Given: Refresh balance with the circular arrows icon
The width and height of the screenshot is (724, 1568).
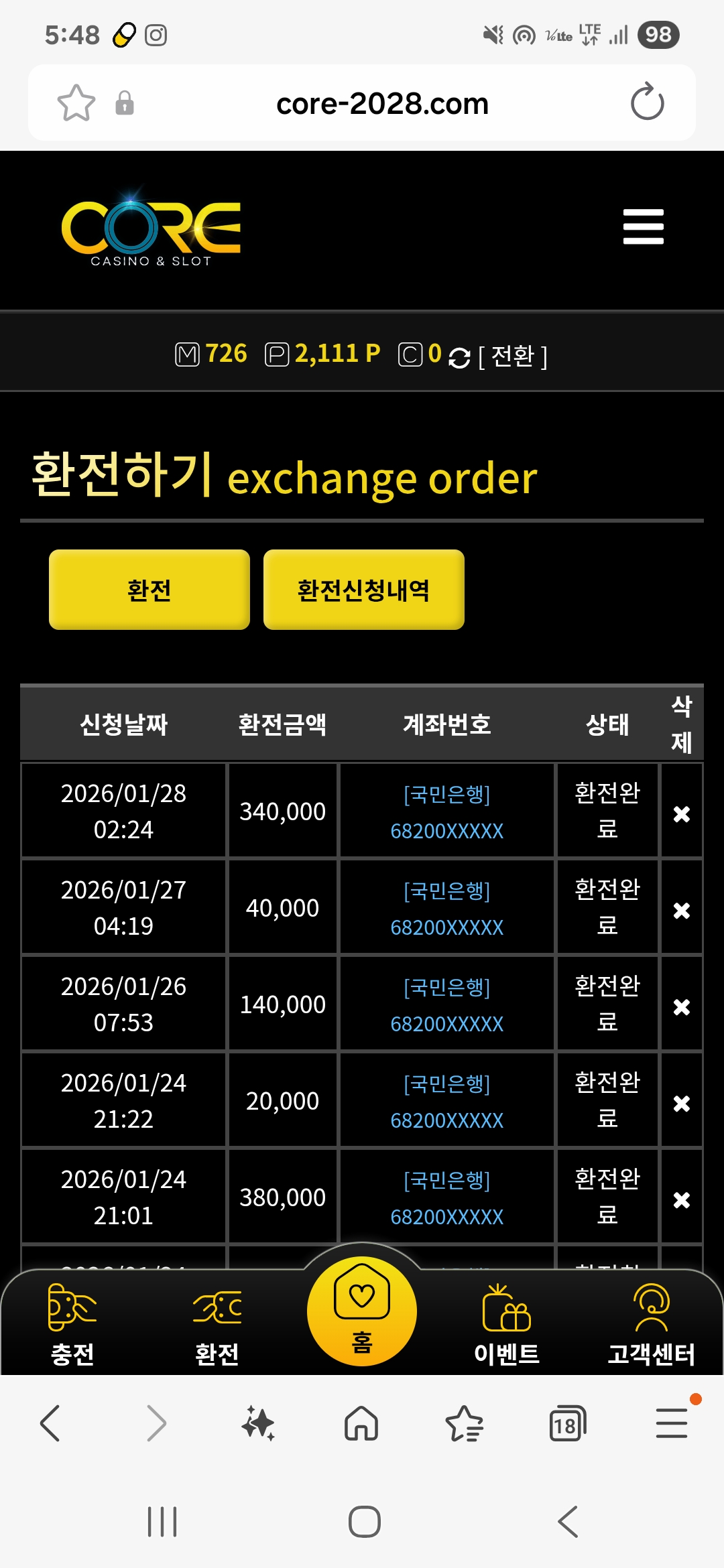Looking at the screenshot, I should (x=459, y=358).
